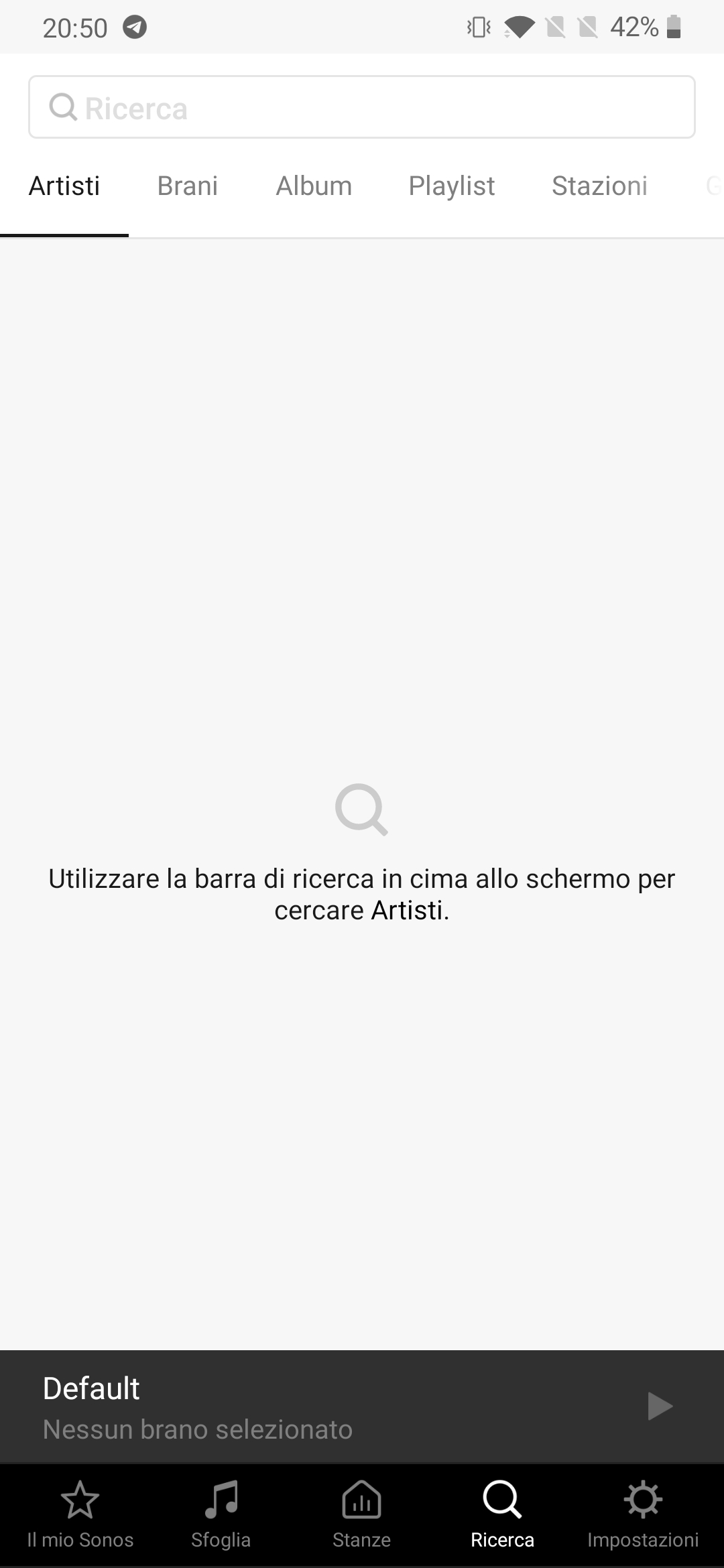Go to Il mio Sonos
724x1568 pixels.
80,1515
